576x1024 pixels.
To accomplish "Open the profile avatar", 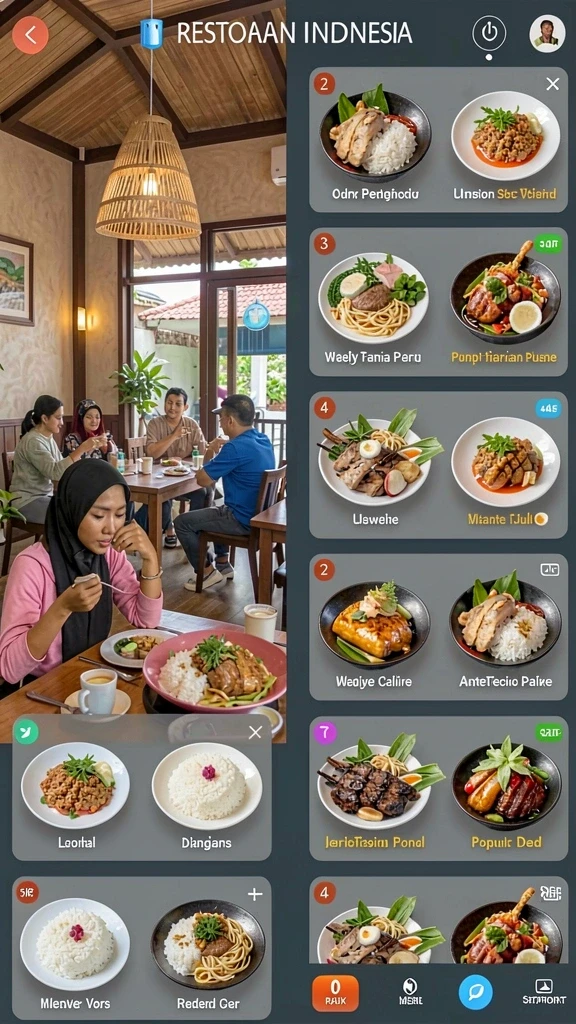I will pyautogui.click(x=547, y=33).
